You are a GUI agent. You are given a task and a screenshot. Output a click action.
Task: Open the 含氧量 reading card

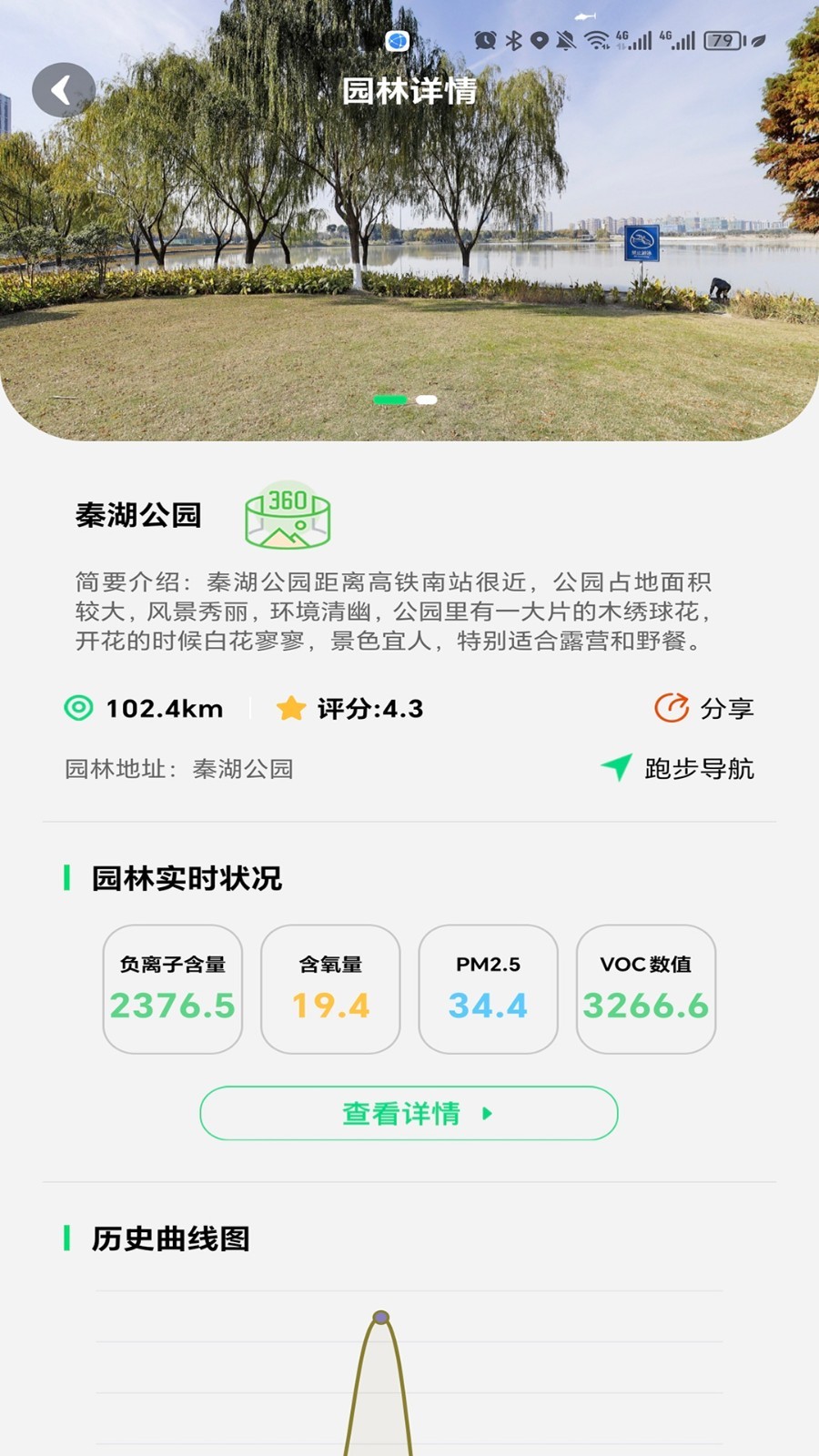click(330, 989)
